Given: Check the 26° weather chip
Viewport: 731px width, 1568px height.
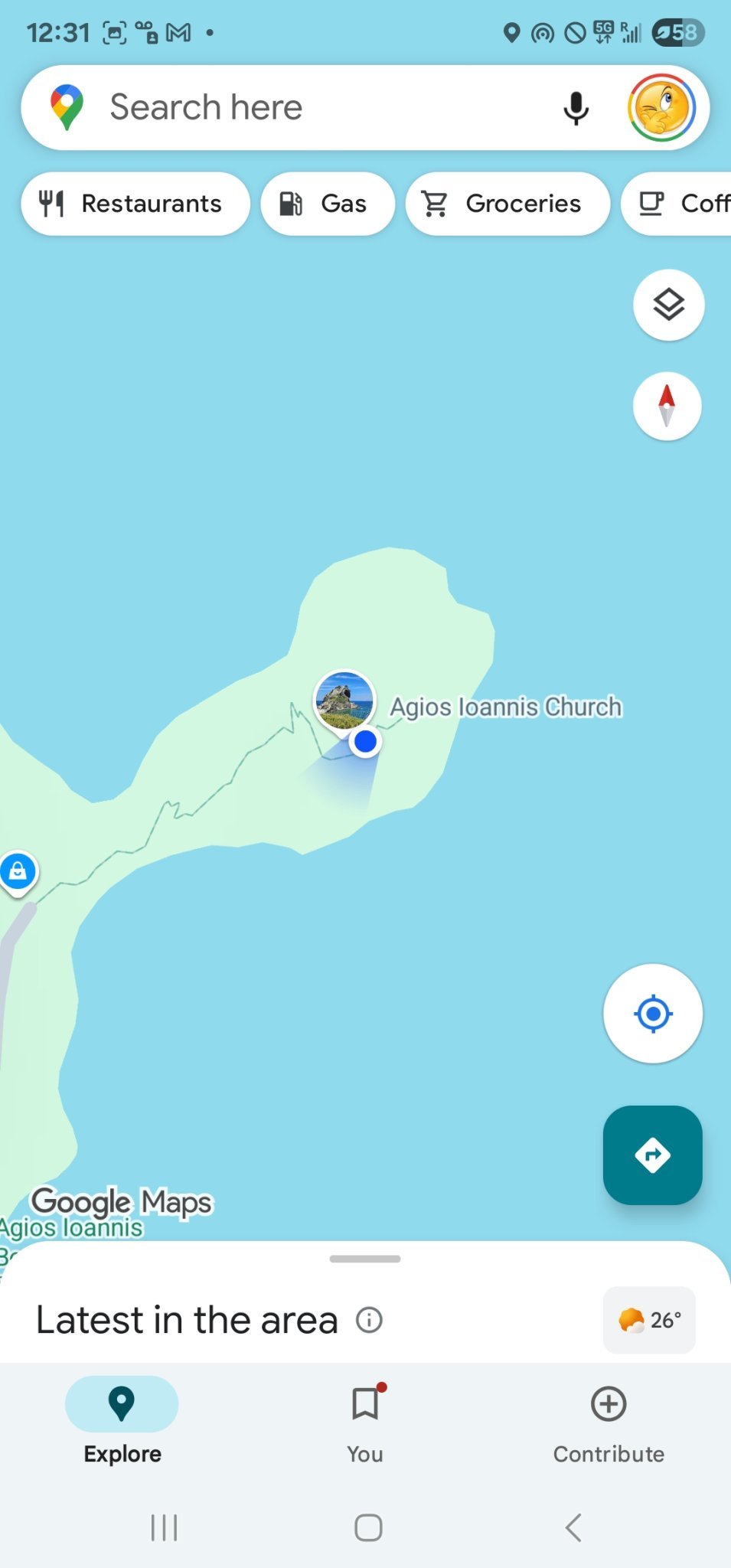Looking at the screenshot, I should [649, 1320].
